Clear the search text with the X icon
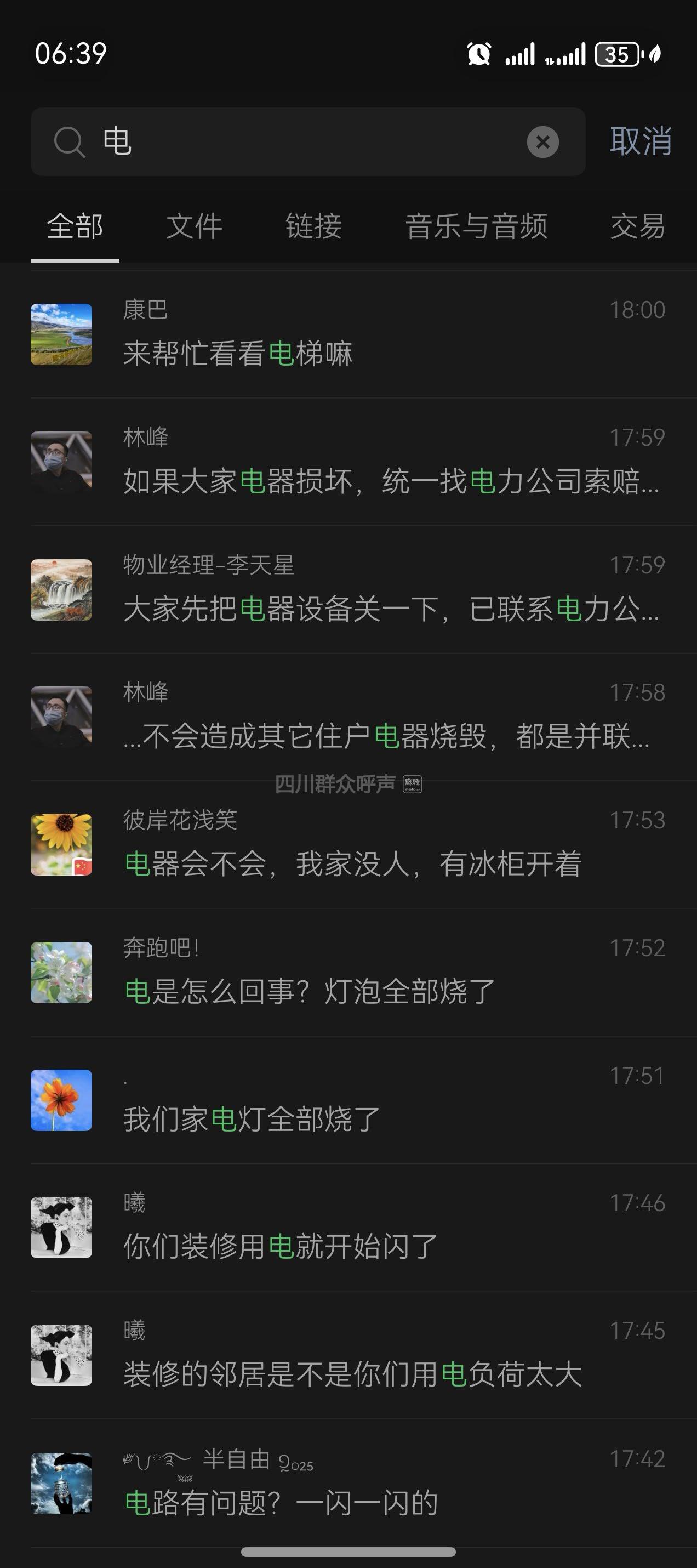697x1568 pixels. point(542,142)
